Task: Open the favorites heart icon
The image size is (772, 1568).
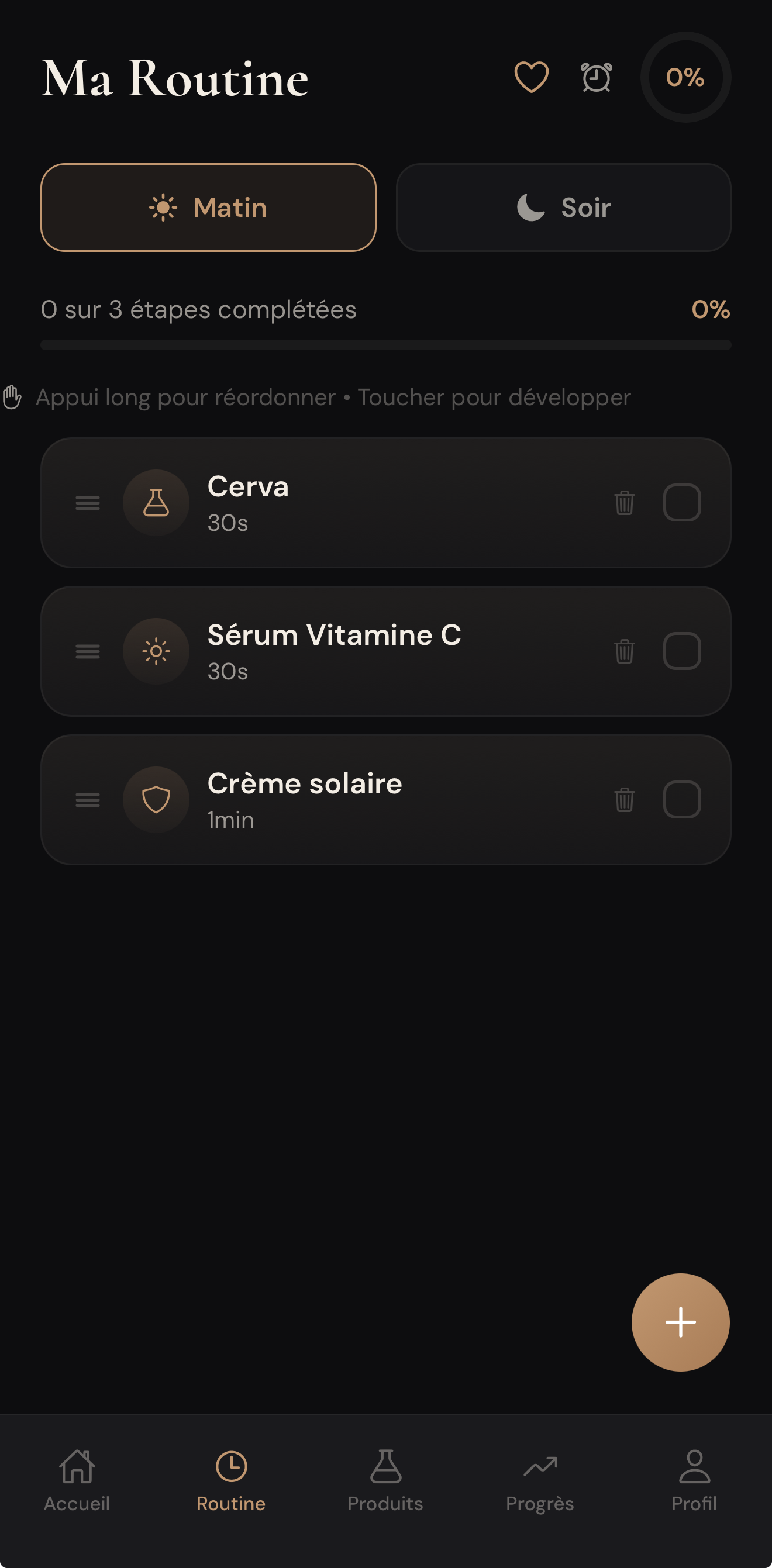Action: 530,77
